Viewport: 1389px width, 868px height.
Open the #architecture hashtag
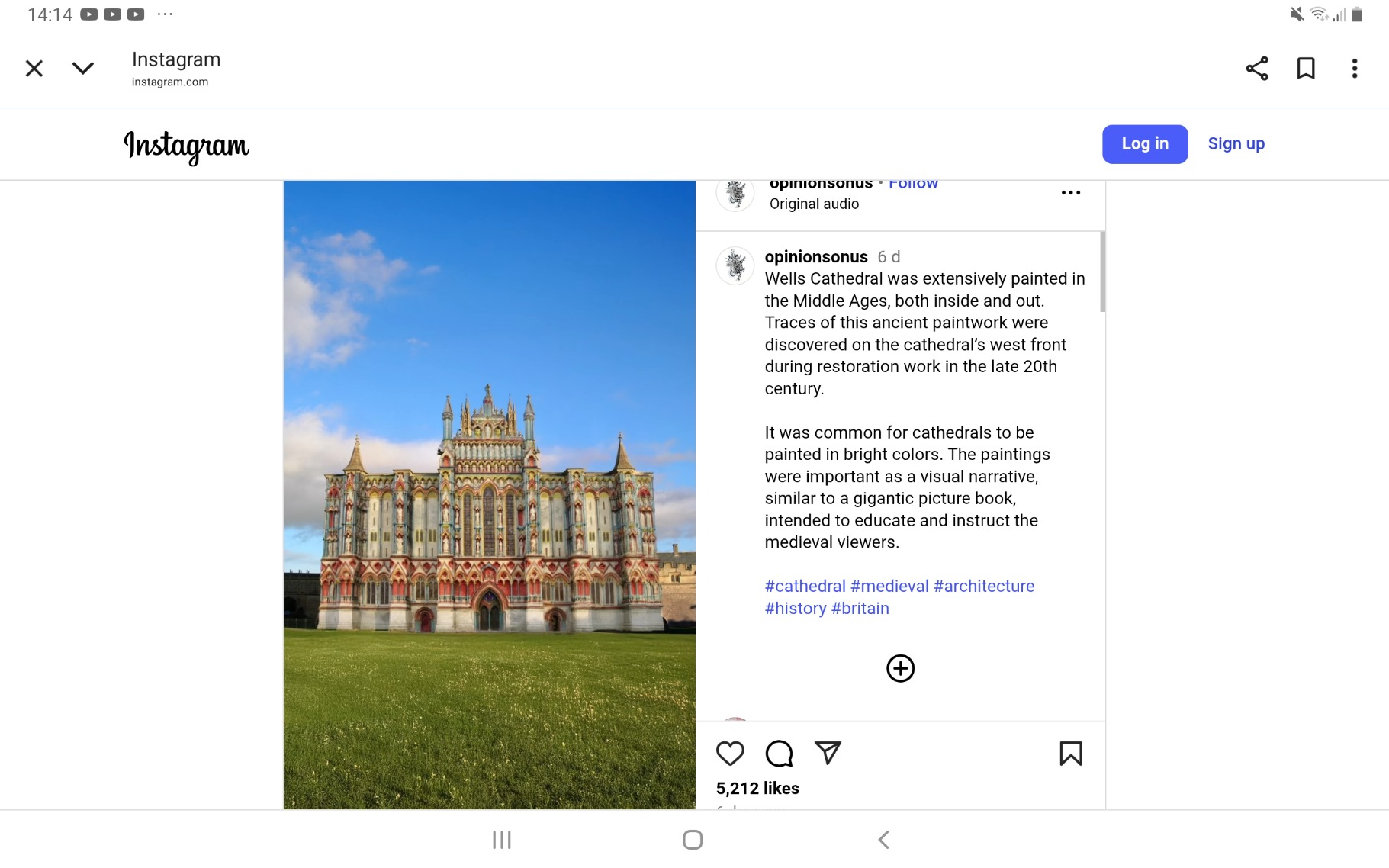click(x=984, y=587)
